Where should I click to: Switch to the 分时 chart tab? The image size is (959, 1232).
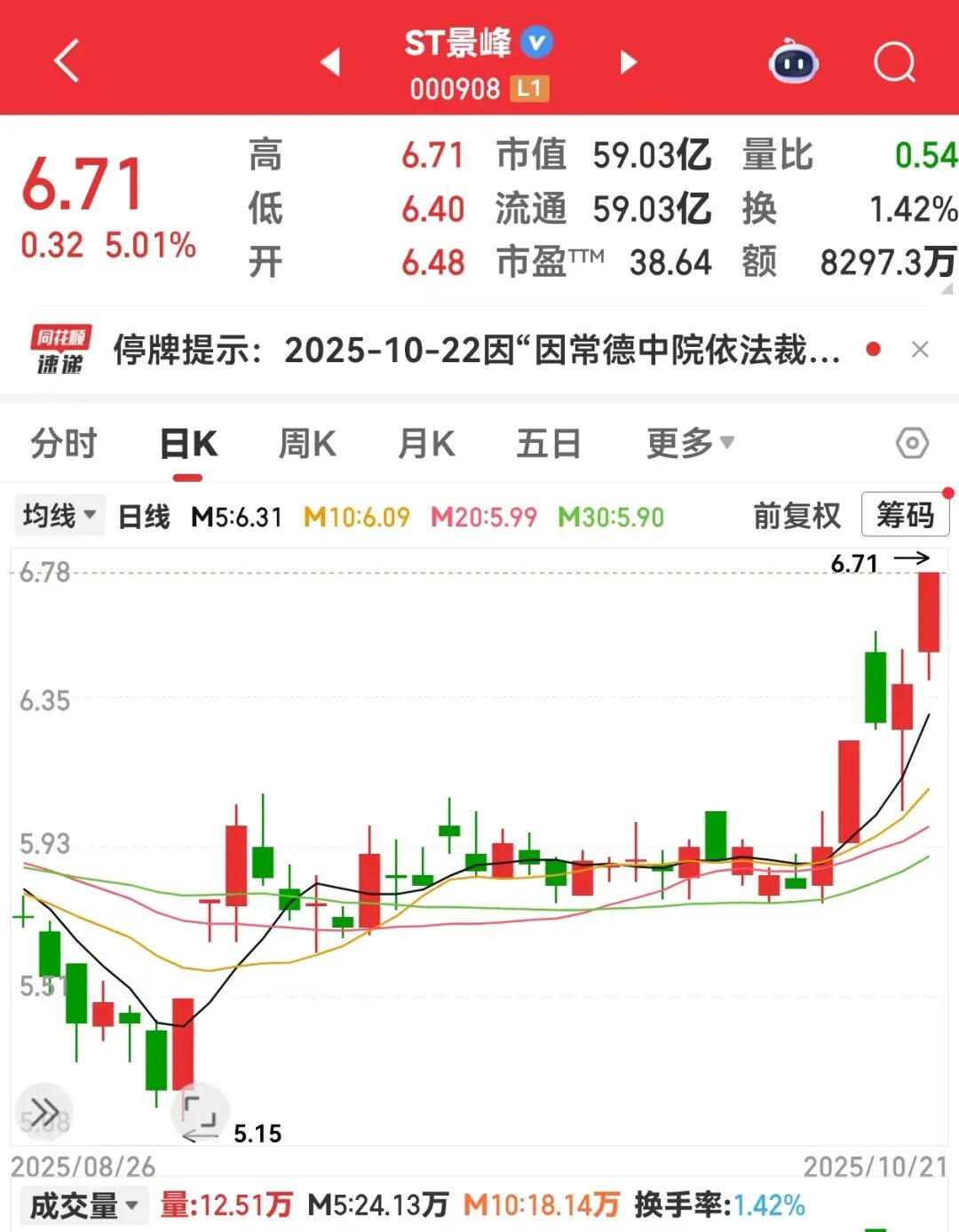64,443
